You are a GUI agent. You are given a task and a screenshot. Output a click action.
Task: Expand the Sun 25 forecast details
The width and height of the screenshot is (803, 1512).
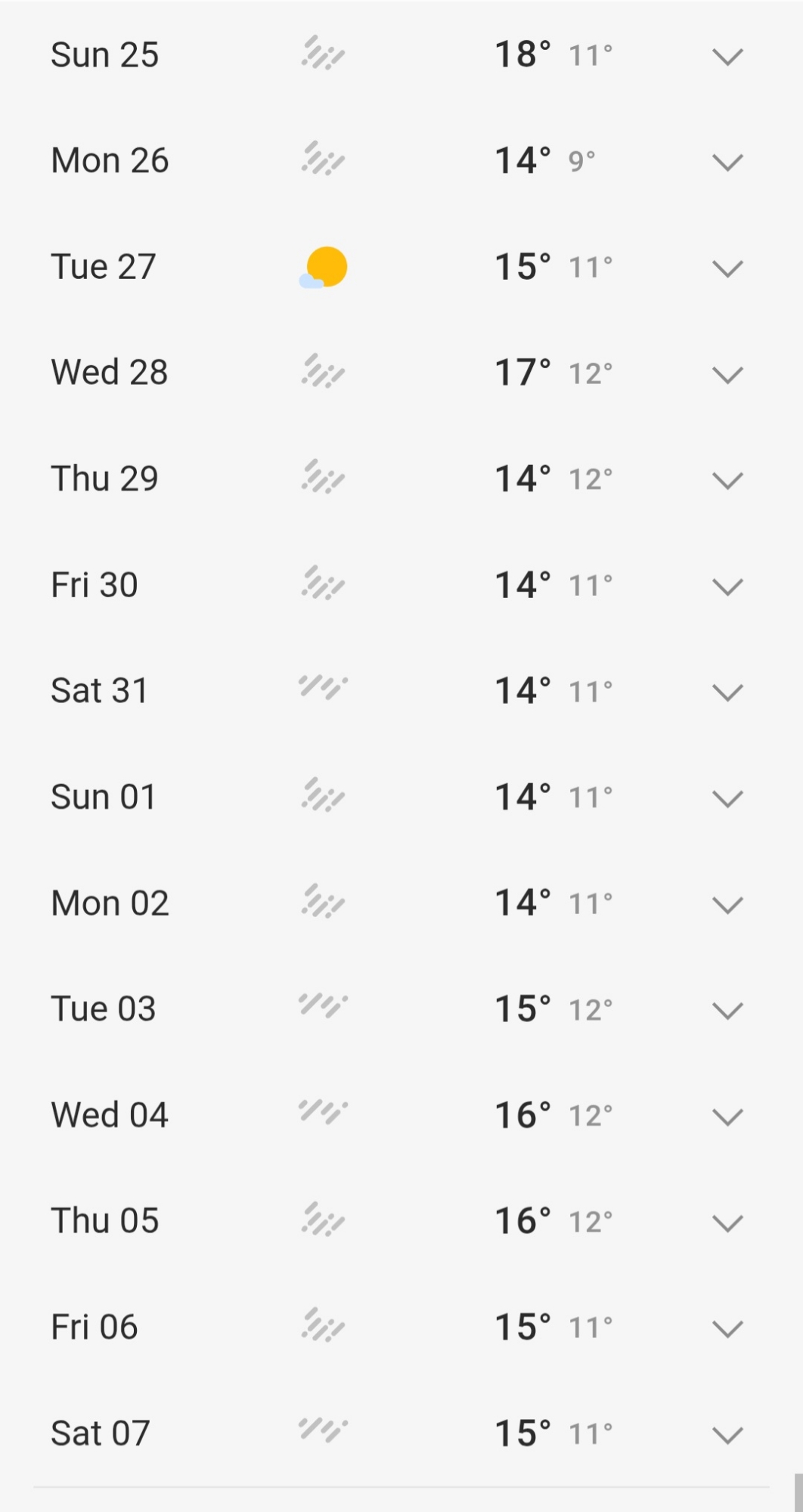point(727,57)
